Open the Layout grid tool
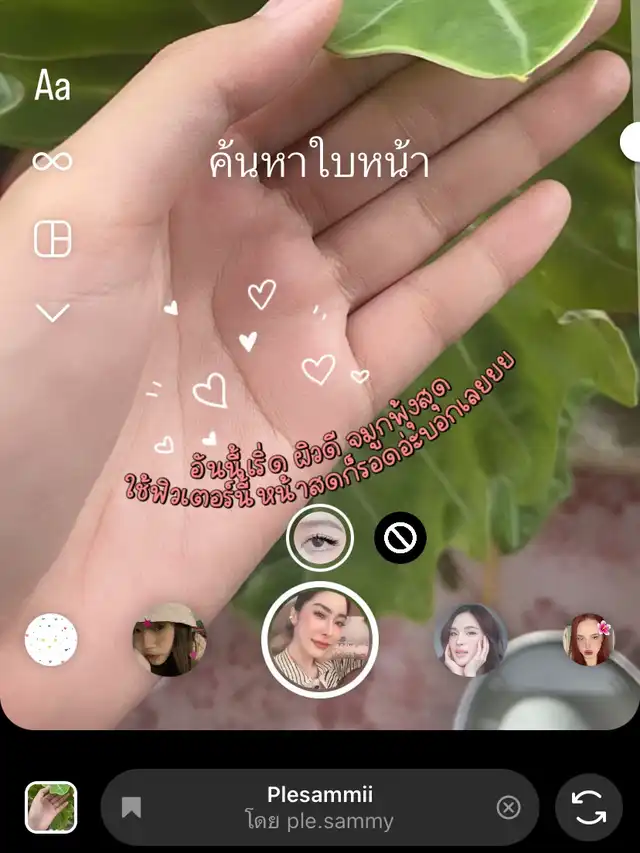 pos(52,239)
